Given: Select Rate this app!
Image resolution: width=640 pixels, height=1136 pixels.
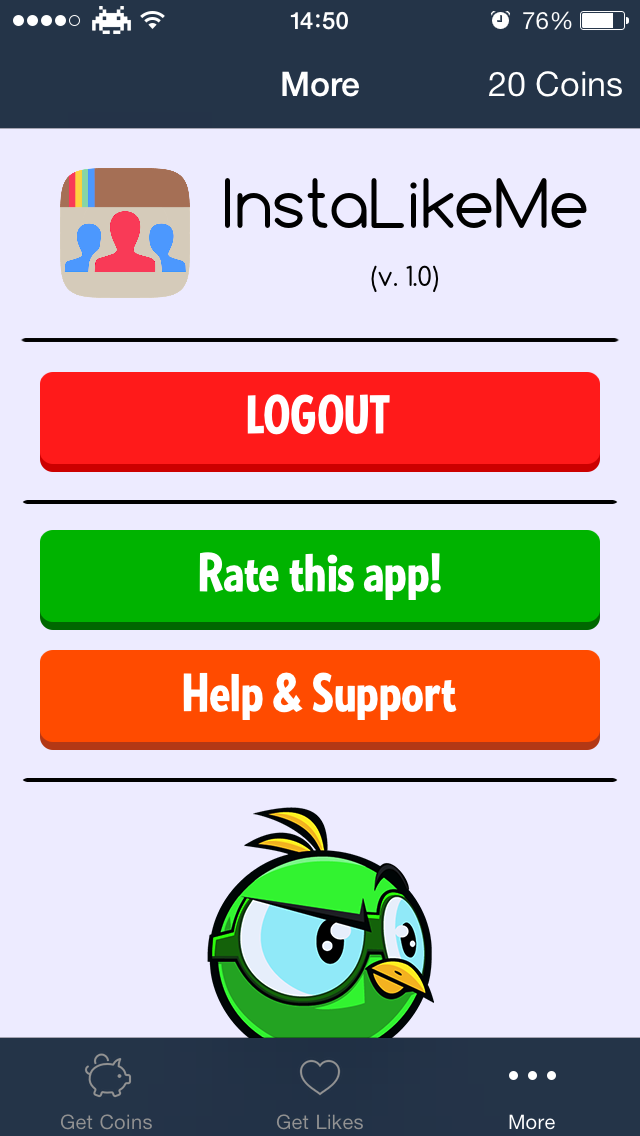Looking at the screenshot, I should point(320,577).
